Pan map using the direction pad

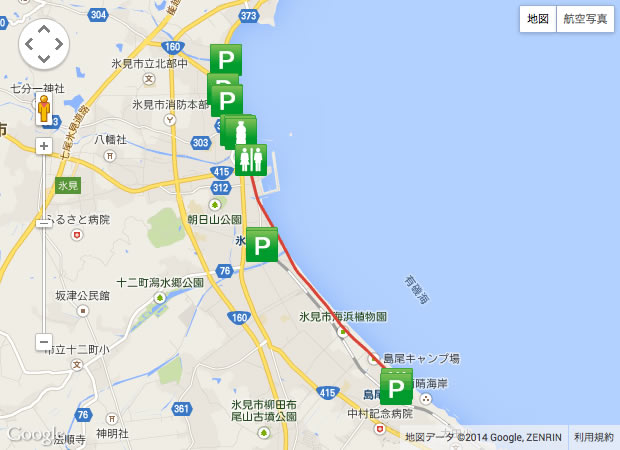click(44, 45)
